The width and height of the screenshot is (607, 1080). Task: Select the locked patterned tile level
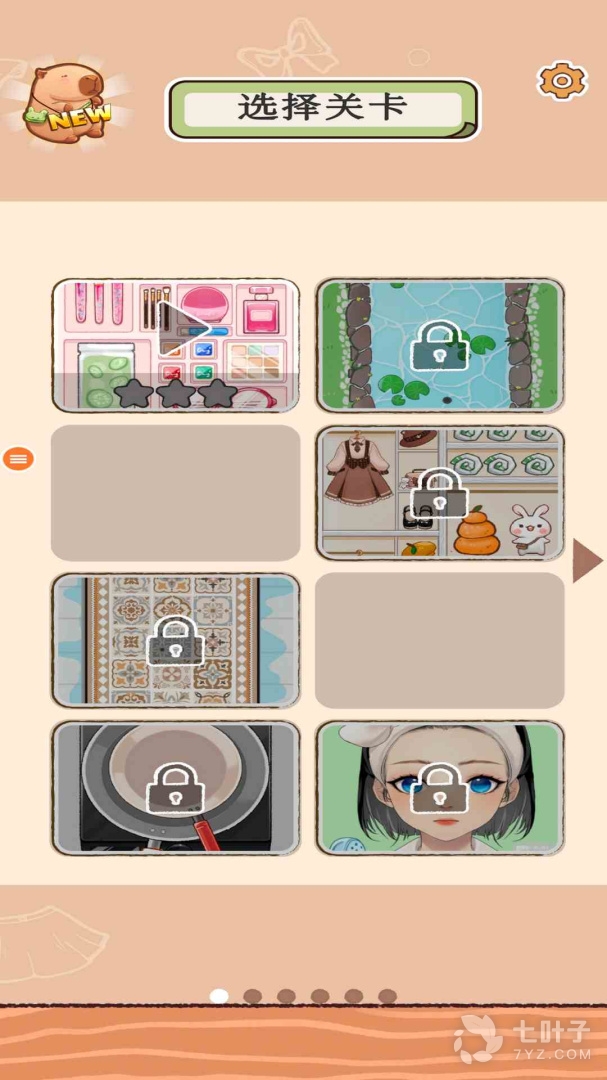pyautogui.click(x=176, y=641)
